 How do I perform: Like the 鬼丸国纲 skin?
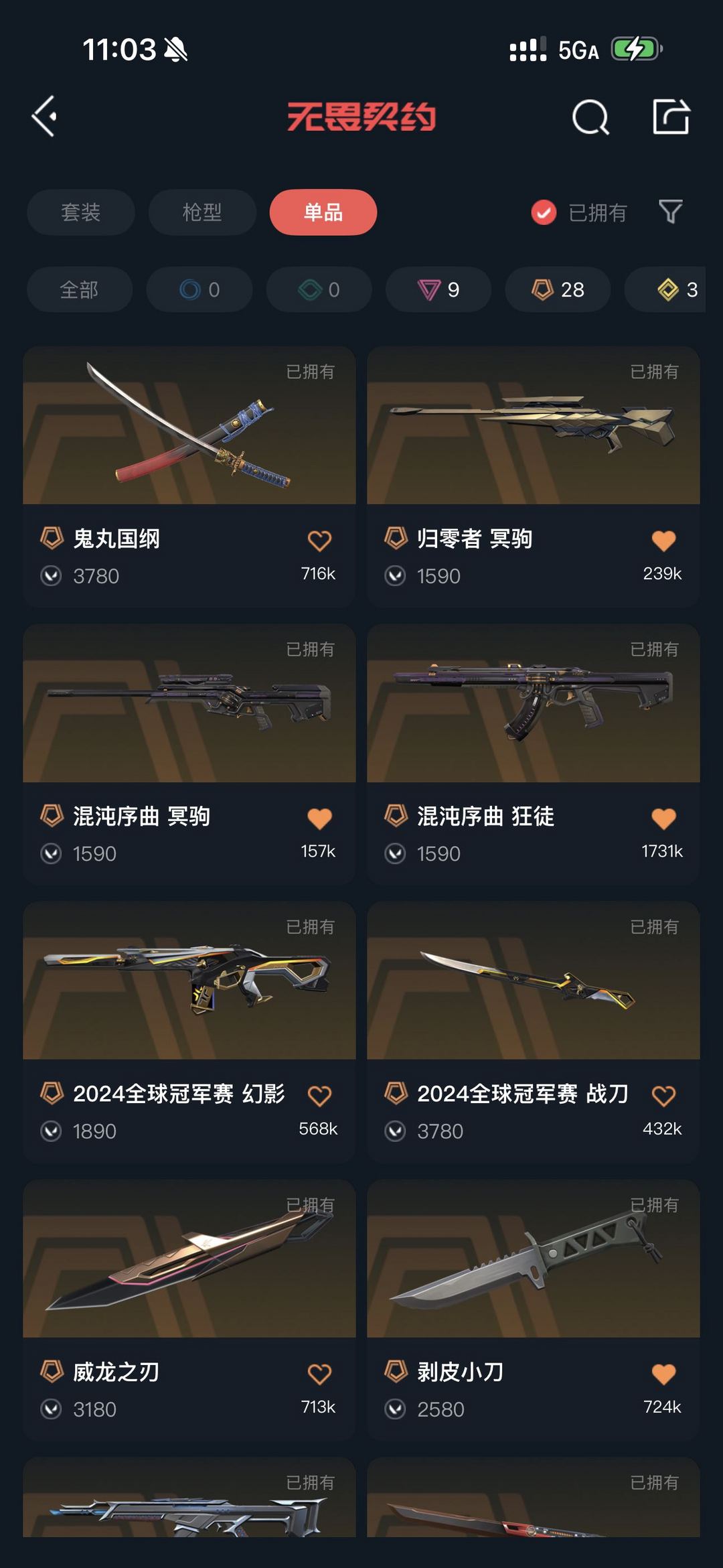(x=319, y=541)
